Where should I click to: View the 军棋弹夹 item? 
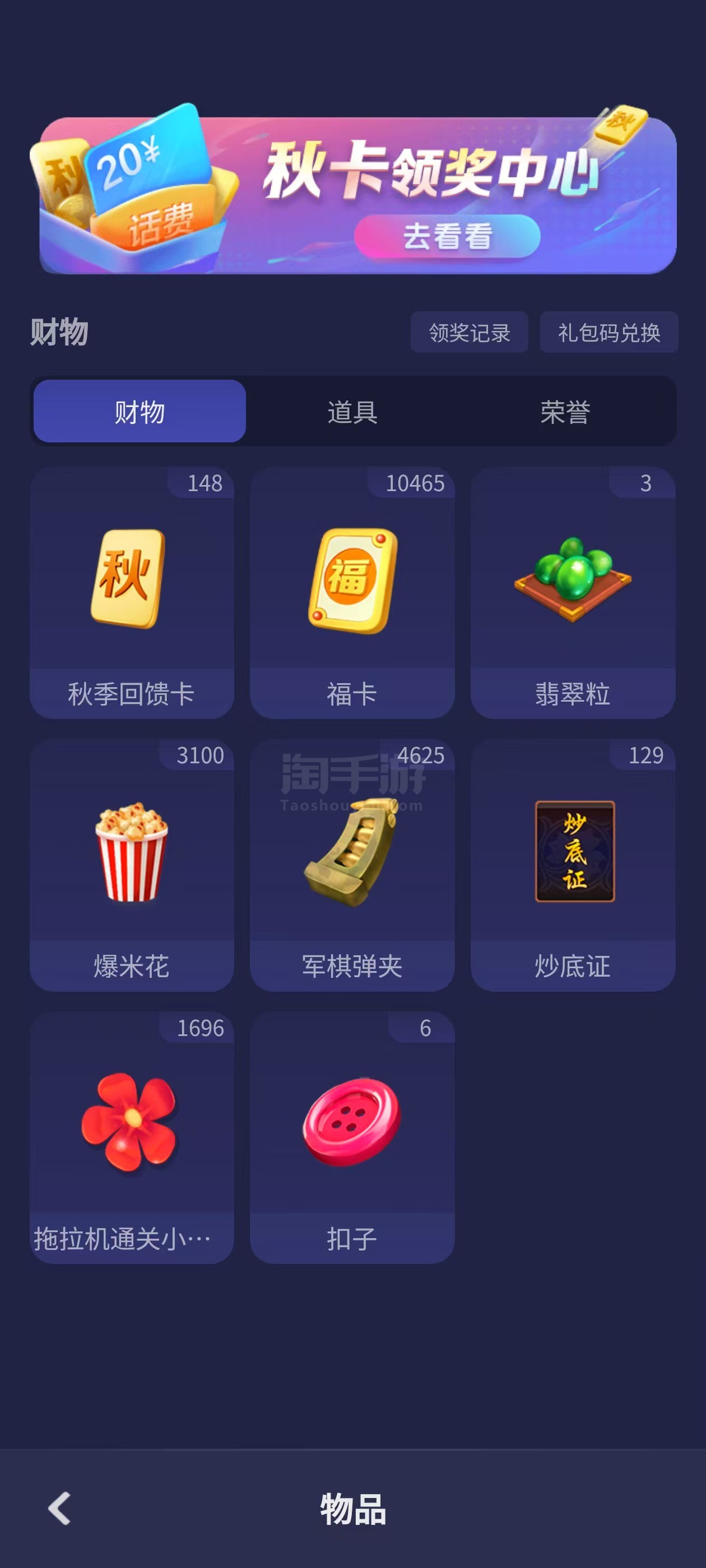coord(352,864)
